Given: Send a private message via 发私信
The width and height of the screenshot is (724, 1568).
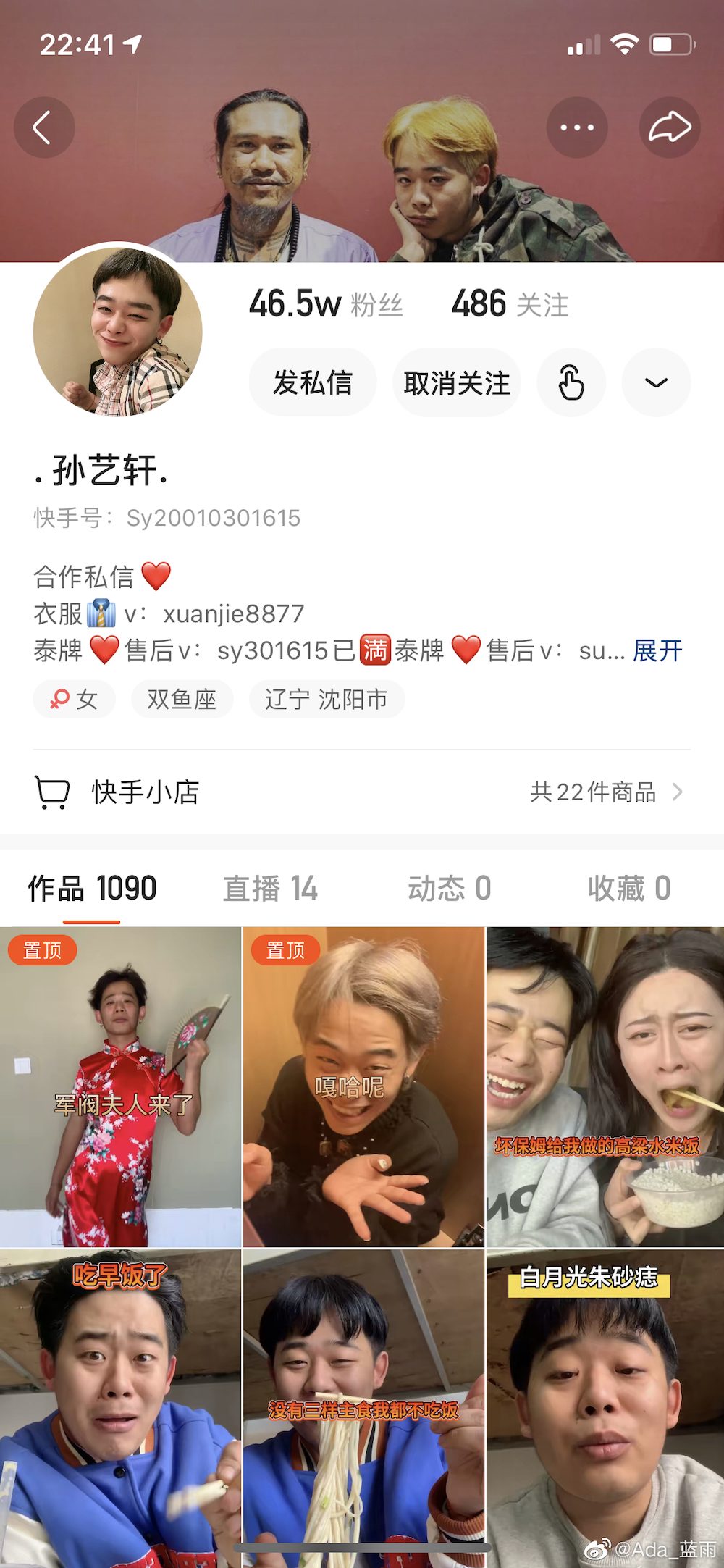Looking at the screenshot, I should point(313,382).
